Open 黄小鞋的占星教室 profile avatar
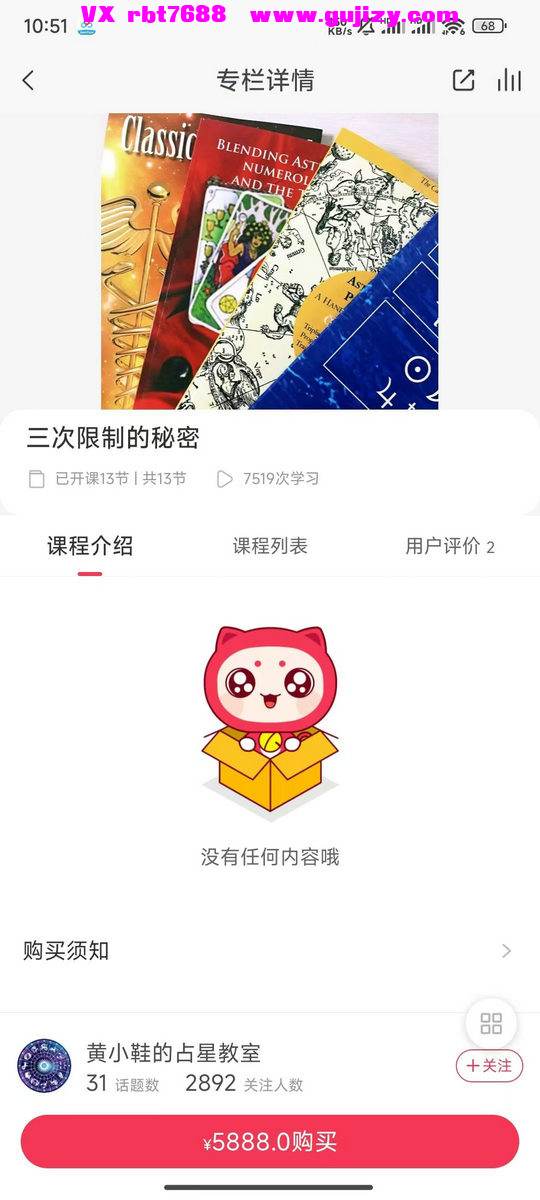 pos(44,1066)
